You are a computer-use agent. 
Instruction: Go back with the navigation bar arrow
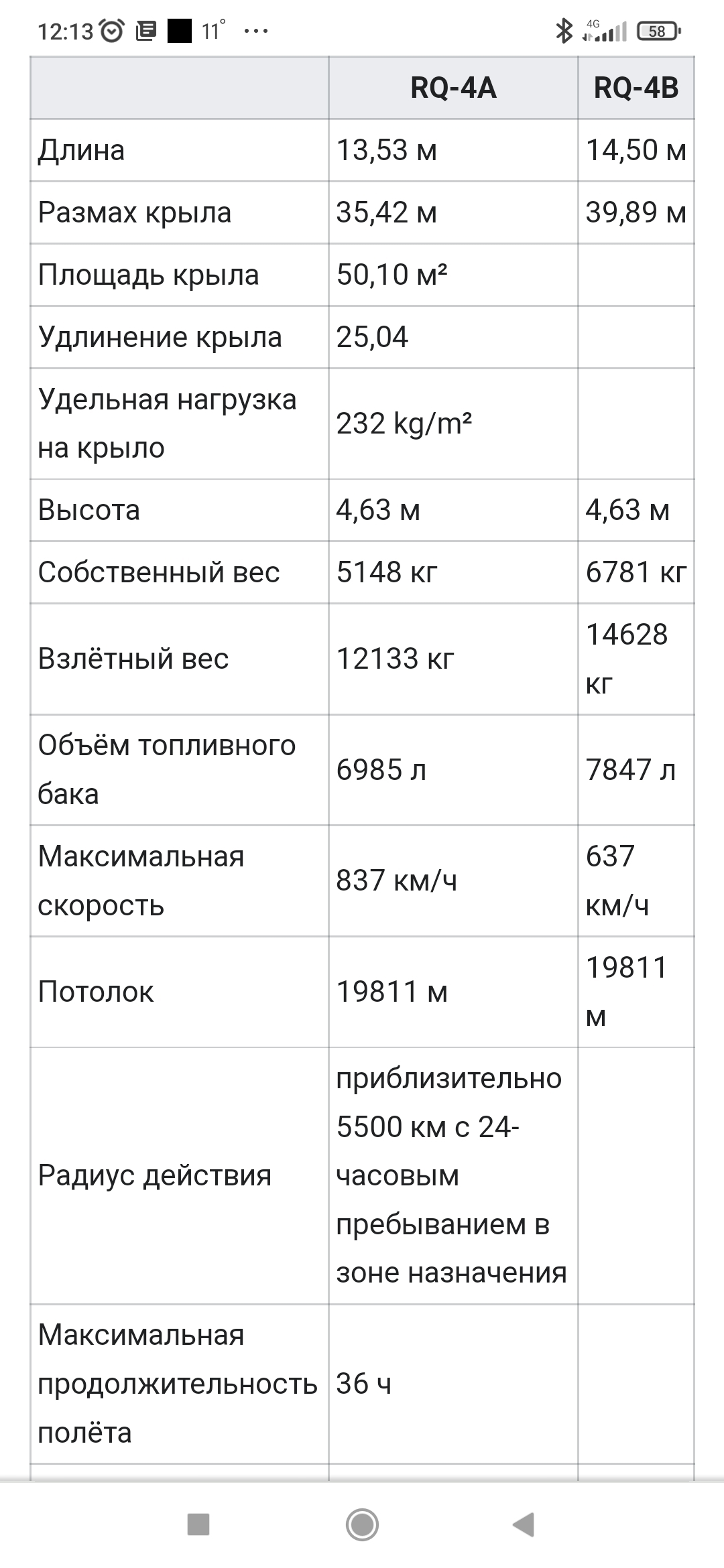[x=524, y=1524]
